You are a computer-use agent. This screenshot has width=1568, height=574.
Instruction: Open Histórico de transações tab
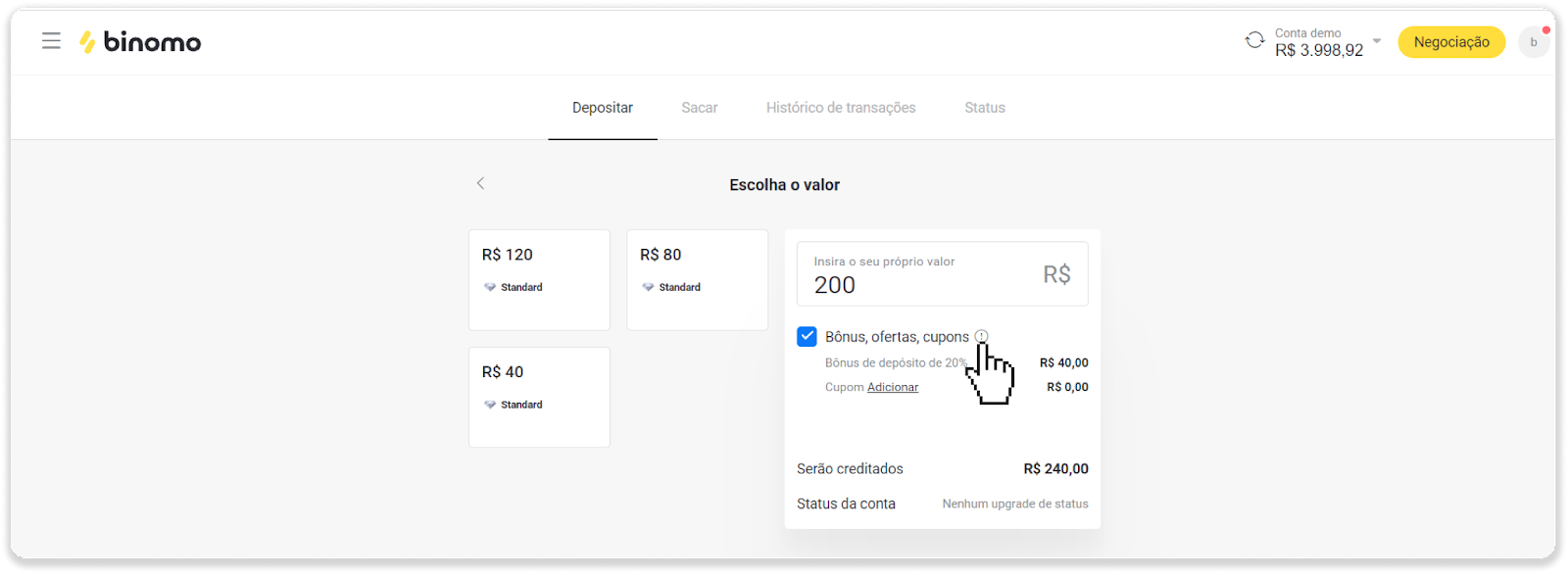840,108
